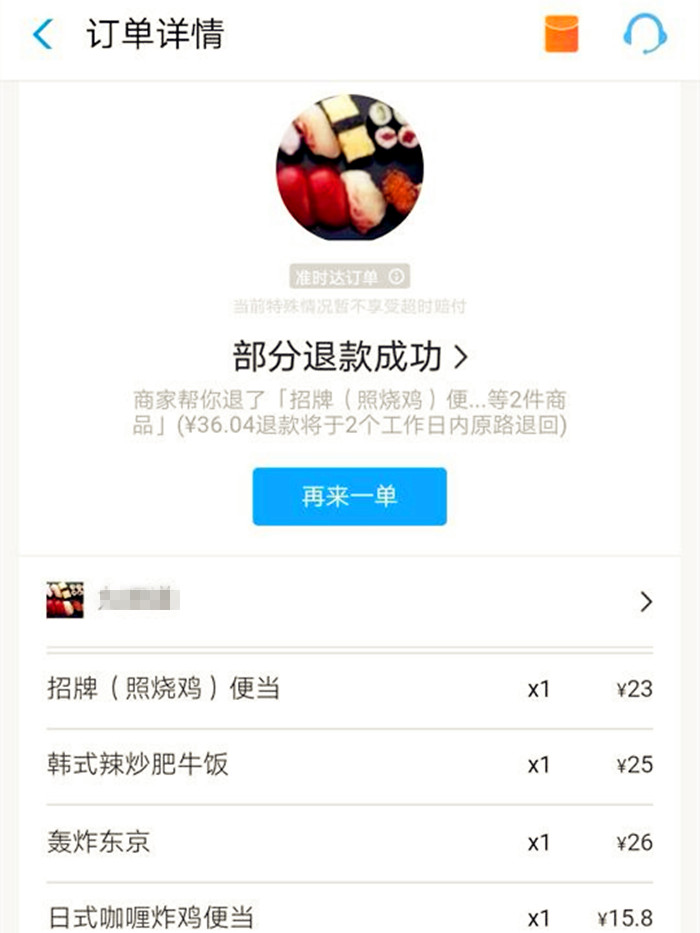Image resolution: width=700 pixels, height=933 pixels.
Task: Open the 部分退款成功 refund details
Action: [350, 357]
